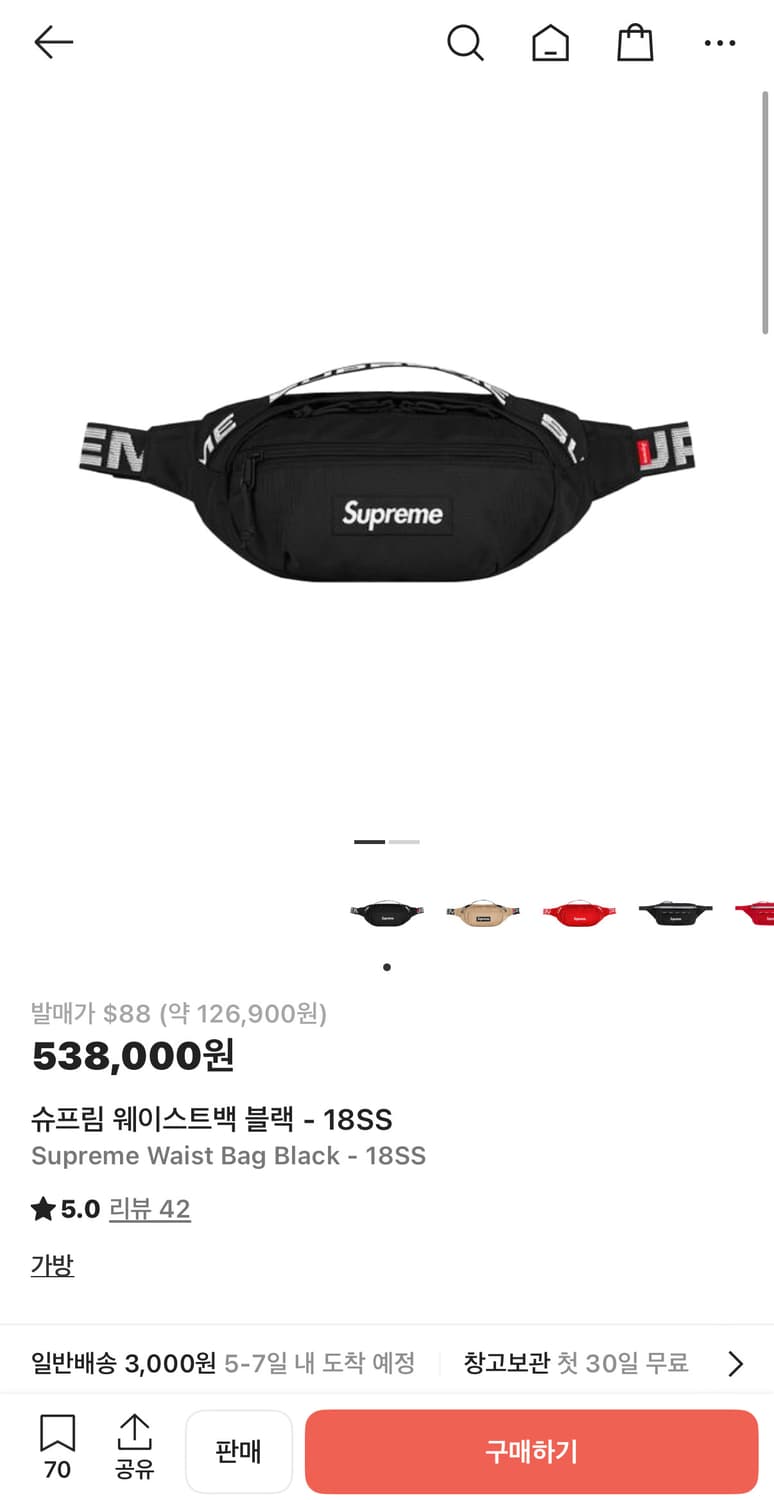Tap the 구매하기 purchase button
774x1500 pixels.
(x=530, y=1450)
